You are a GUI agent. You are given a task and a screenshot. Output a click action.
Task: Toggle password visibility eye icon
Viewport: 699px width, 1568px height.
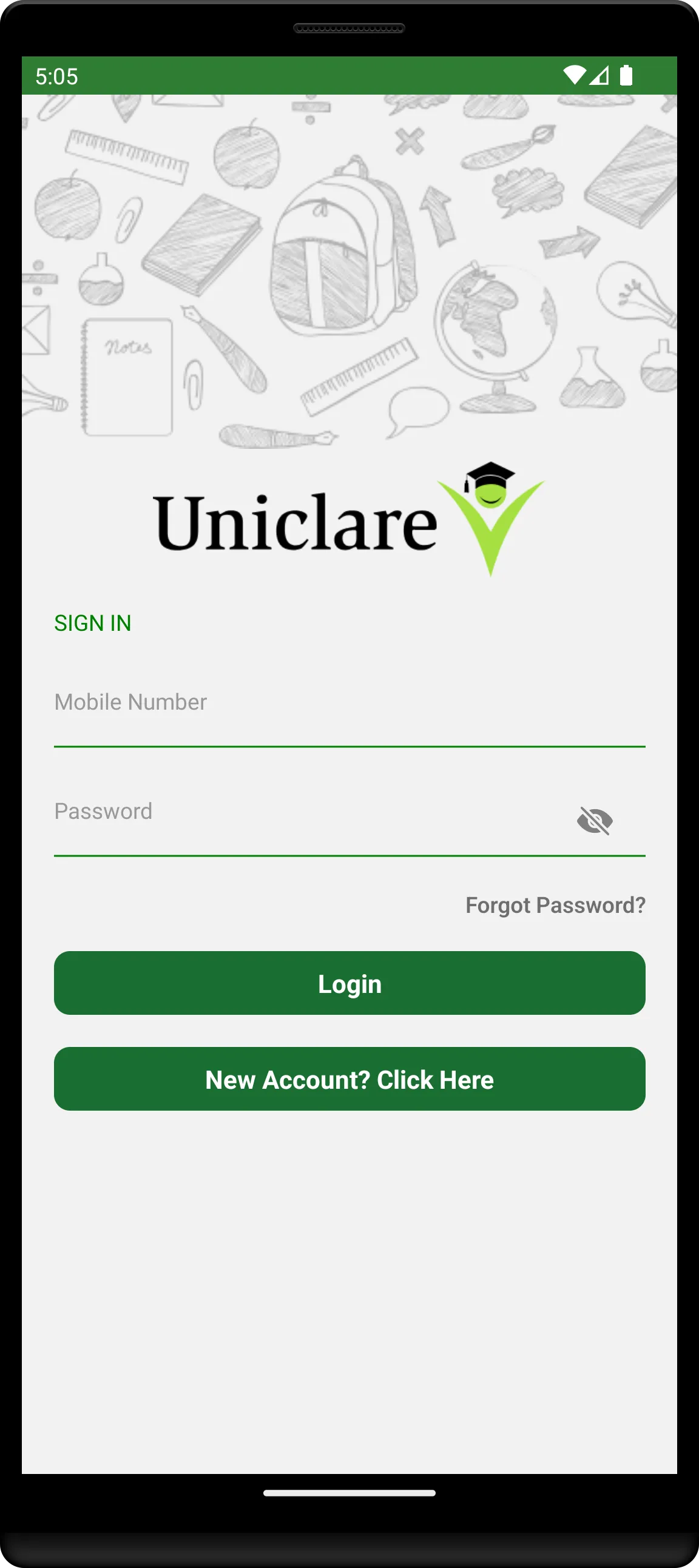[x=594, y=821]
